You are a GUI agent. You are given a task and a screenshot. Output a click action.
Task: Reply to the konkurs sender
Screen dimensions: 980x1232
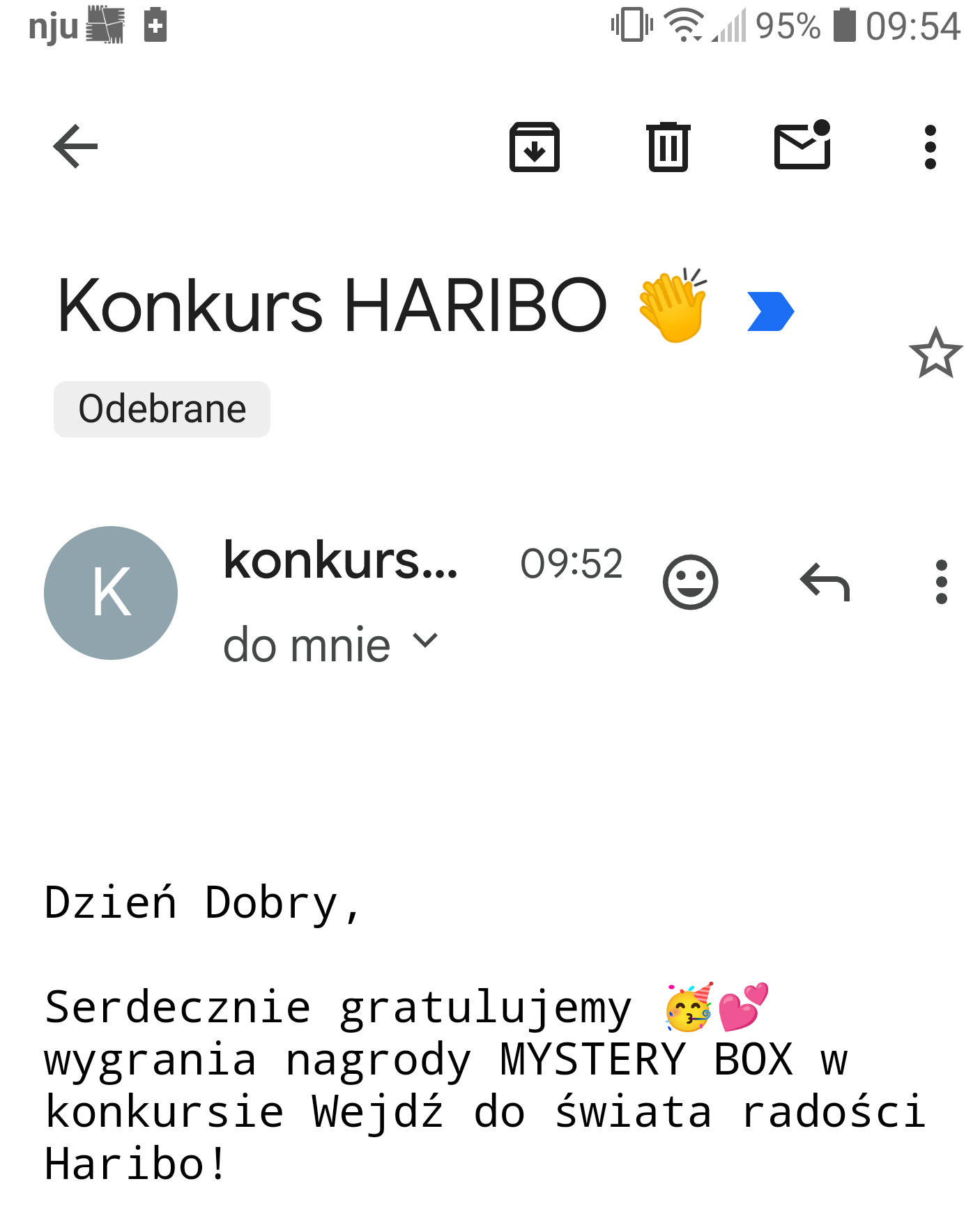coord(825,582)
